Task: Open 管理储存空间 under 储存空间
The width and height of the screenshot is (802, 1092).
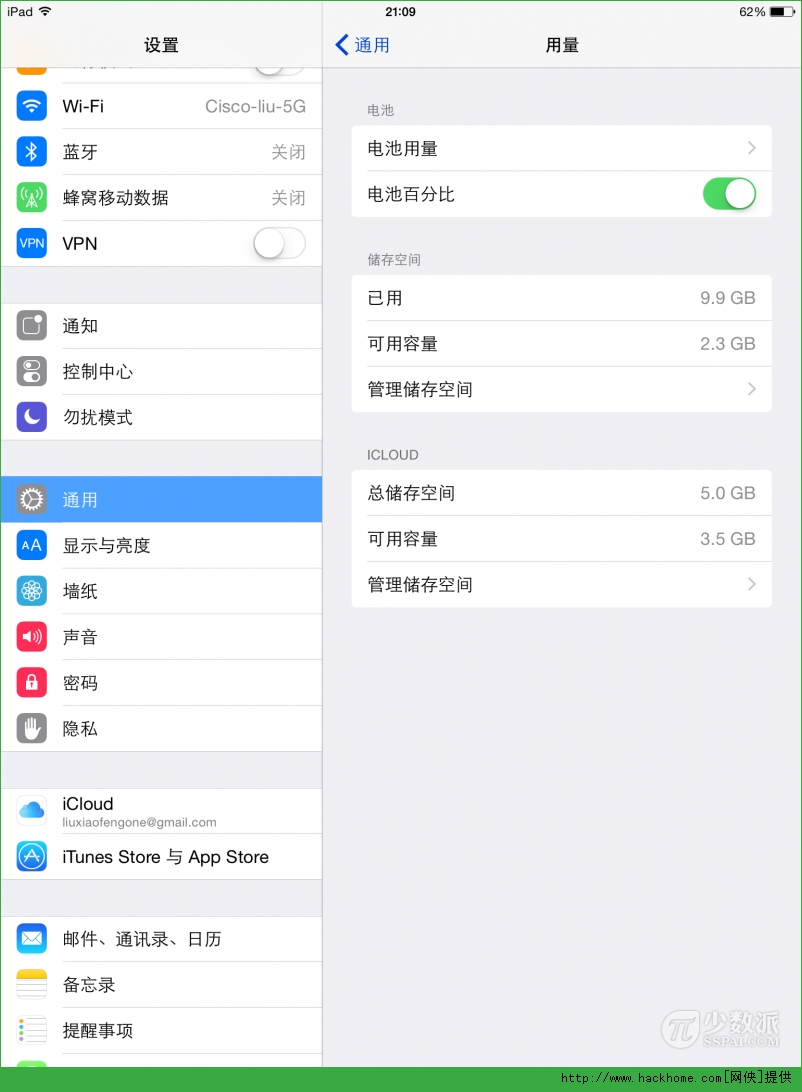Action: click(x=561, y=389)
